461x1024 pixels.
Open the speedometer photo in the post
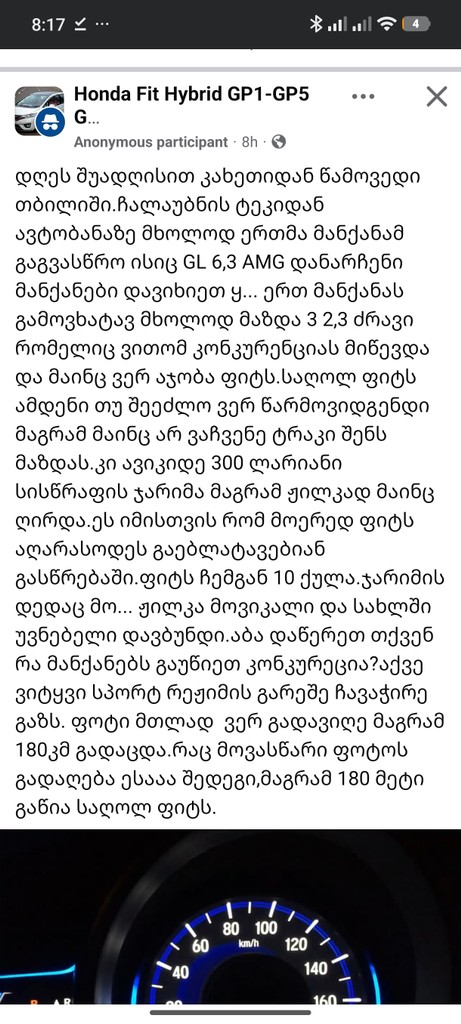click(230, 917)
